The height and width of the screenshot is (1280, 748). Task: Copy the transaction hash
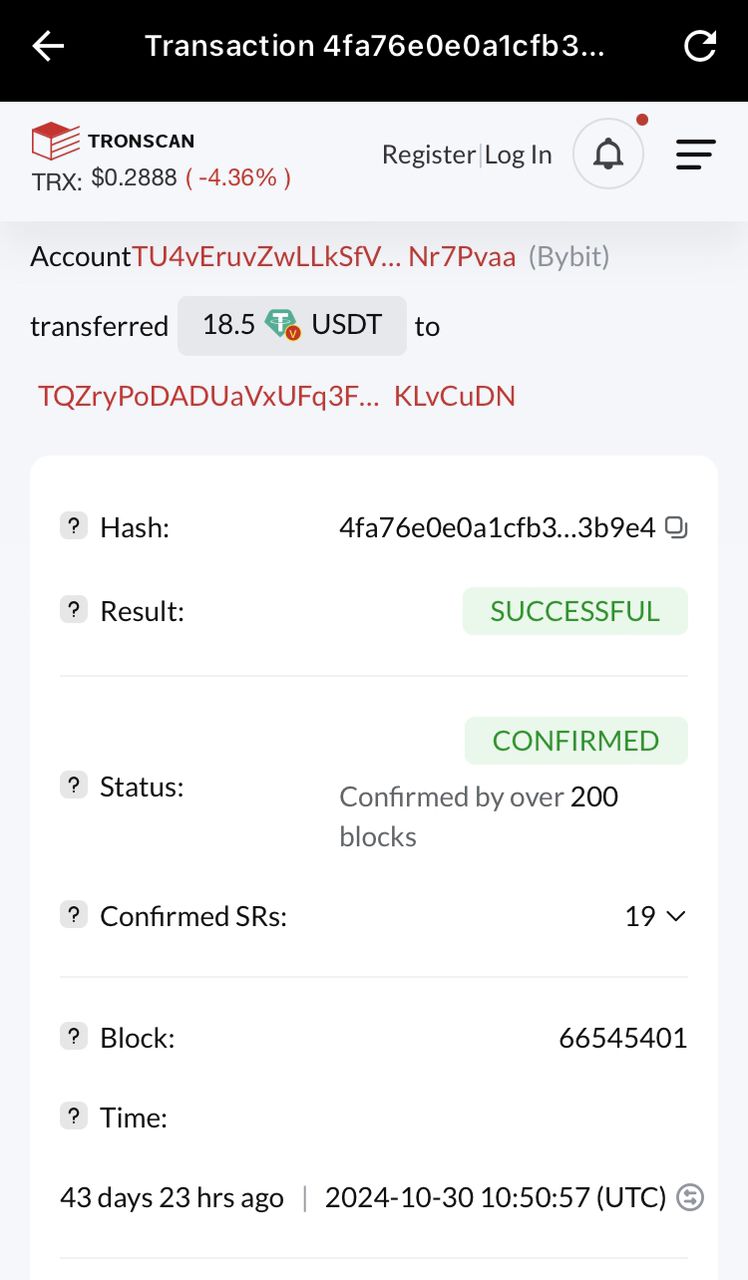pos(677,527)
